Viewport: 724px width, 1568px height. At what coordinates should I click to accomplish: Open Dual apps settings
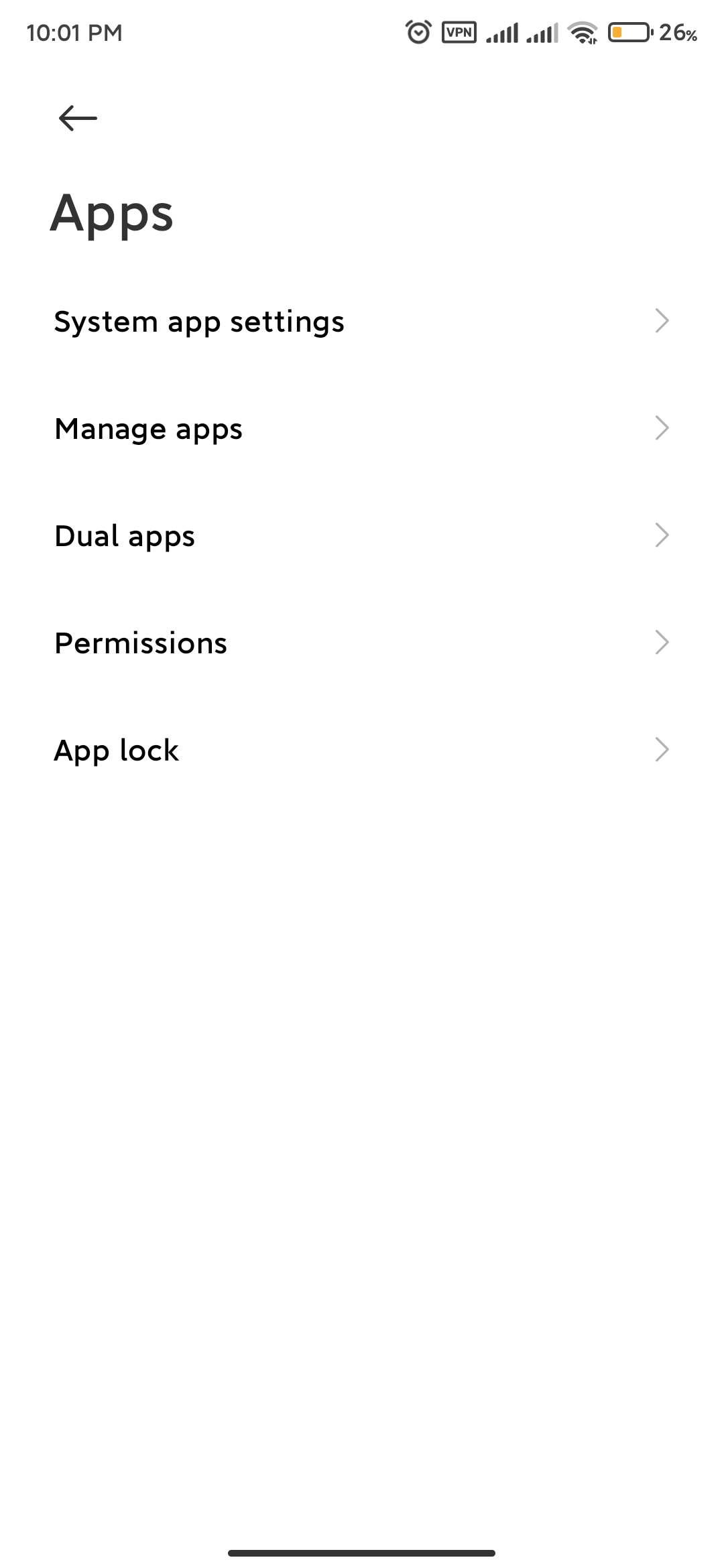coord(362,536)
